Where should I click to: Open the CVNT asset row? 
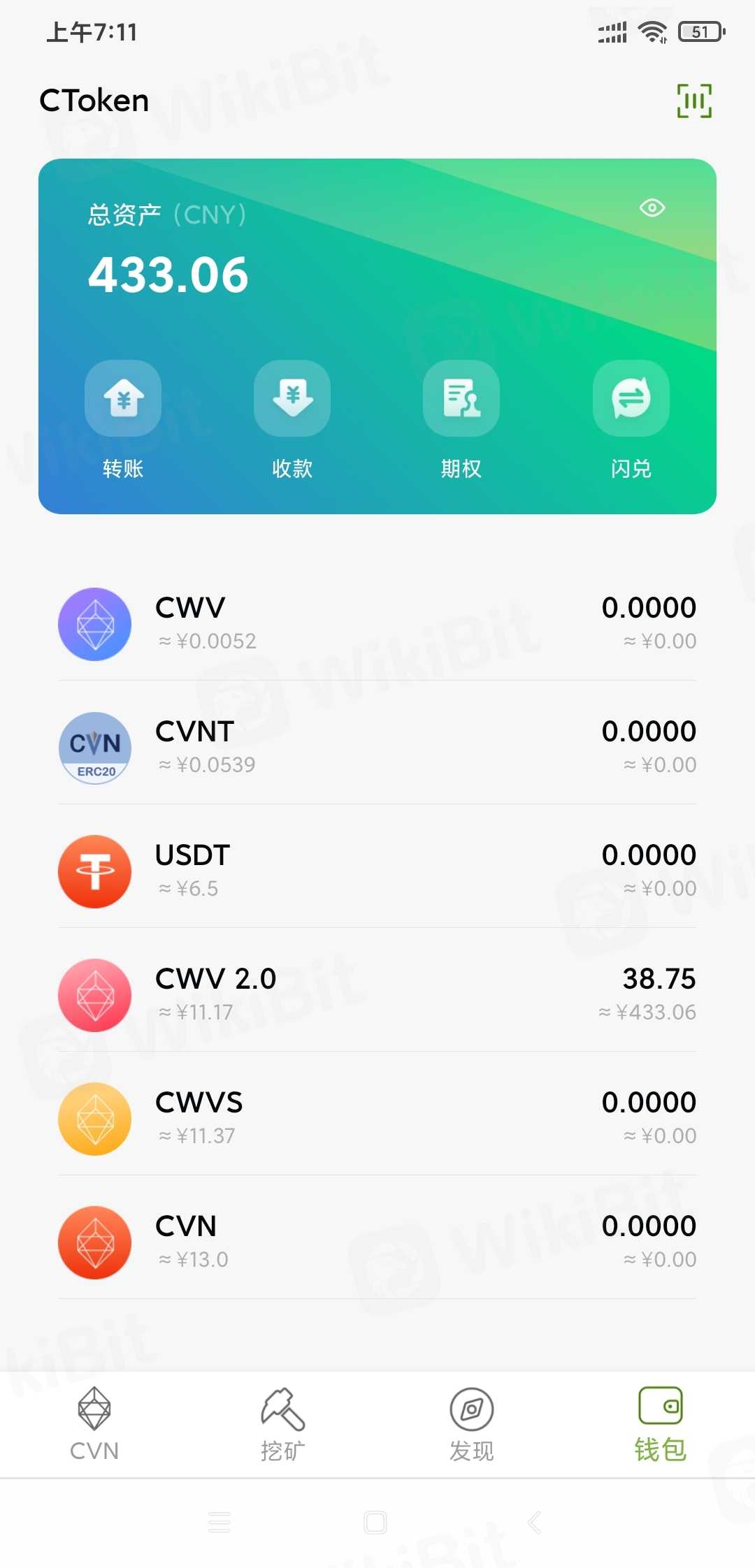[377, 747]
